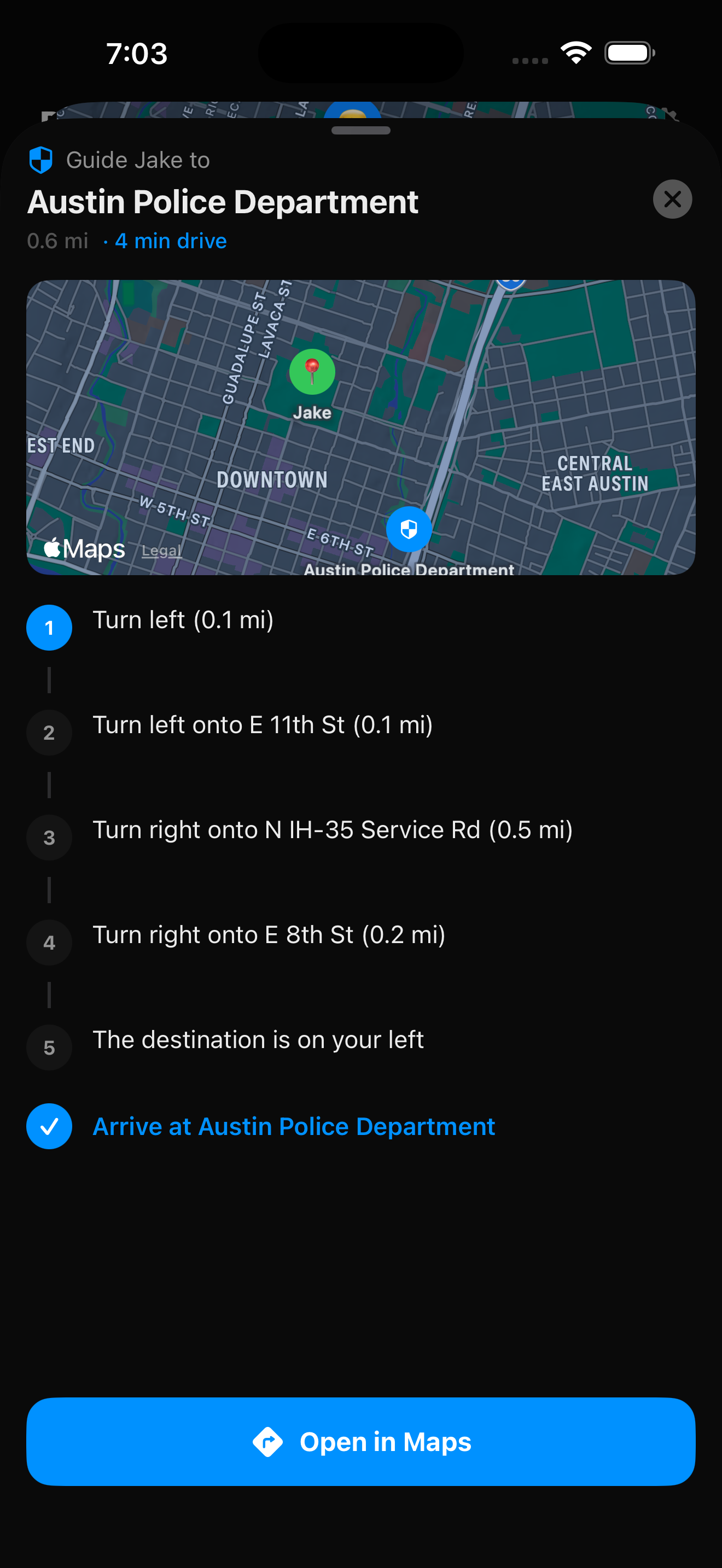Tap the checkmark circle next to Arrive step
The width and height of the screenshot is (722, 1568).
[49, 1126]
